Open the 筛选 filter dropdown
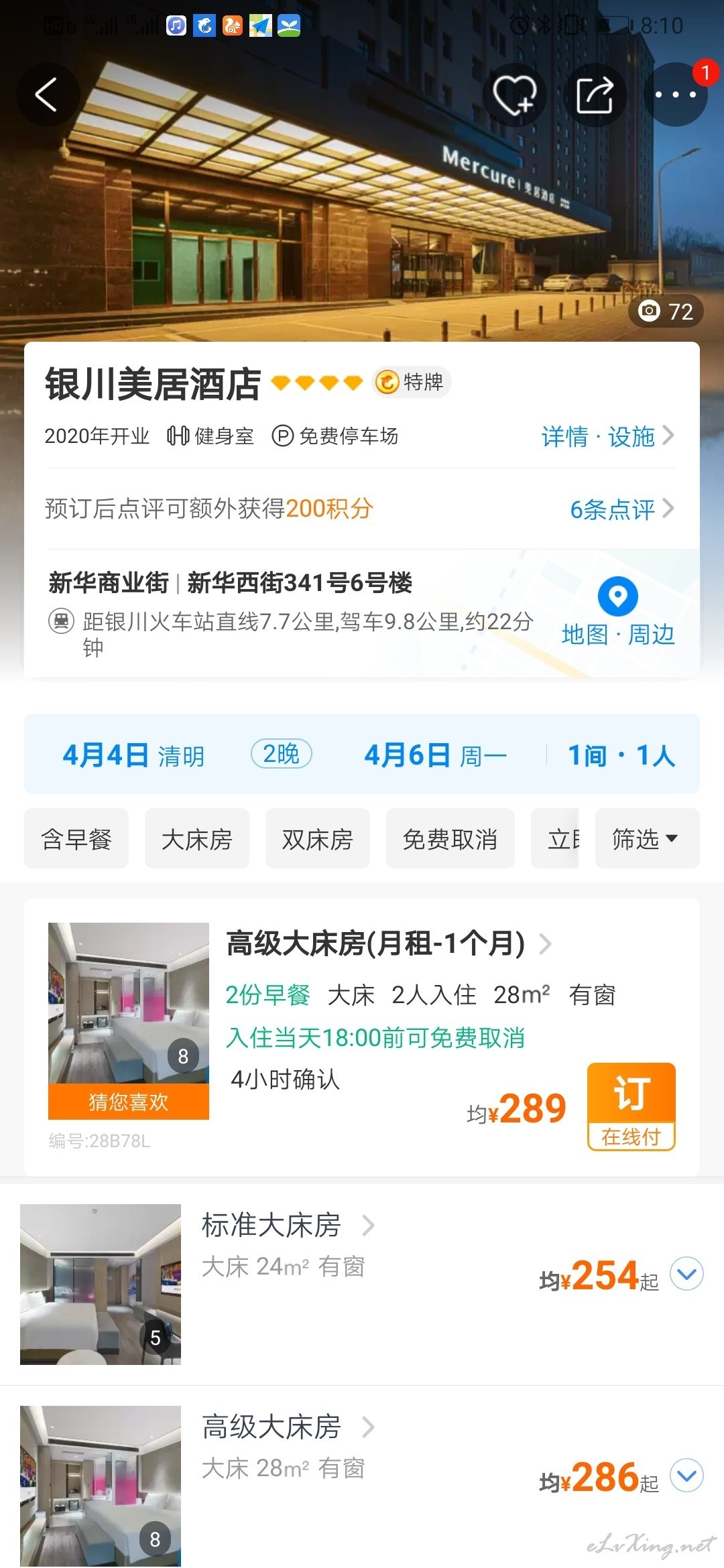 (647, 838)
